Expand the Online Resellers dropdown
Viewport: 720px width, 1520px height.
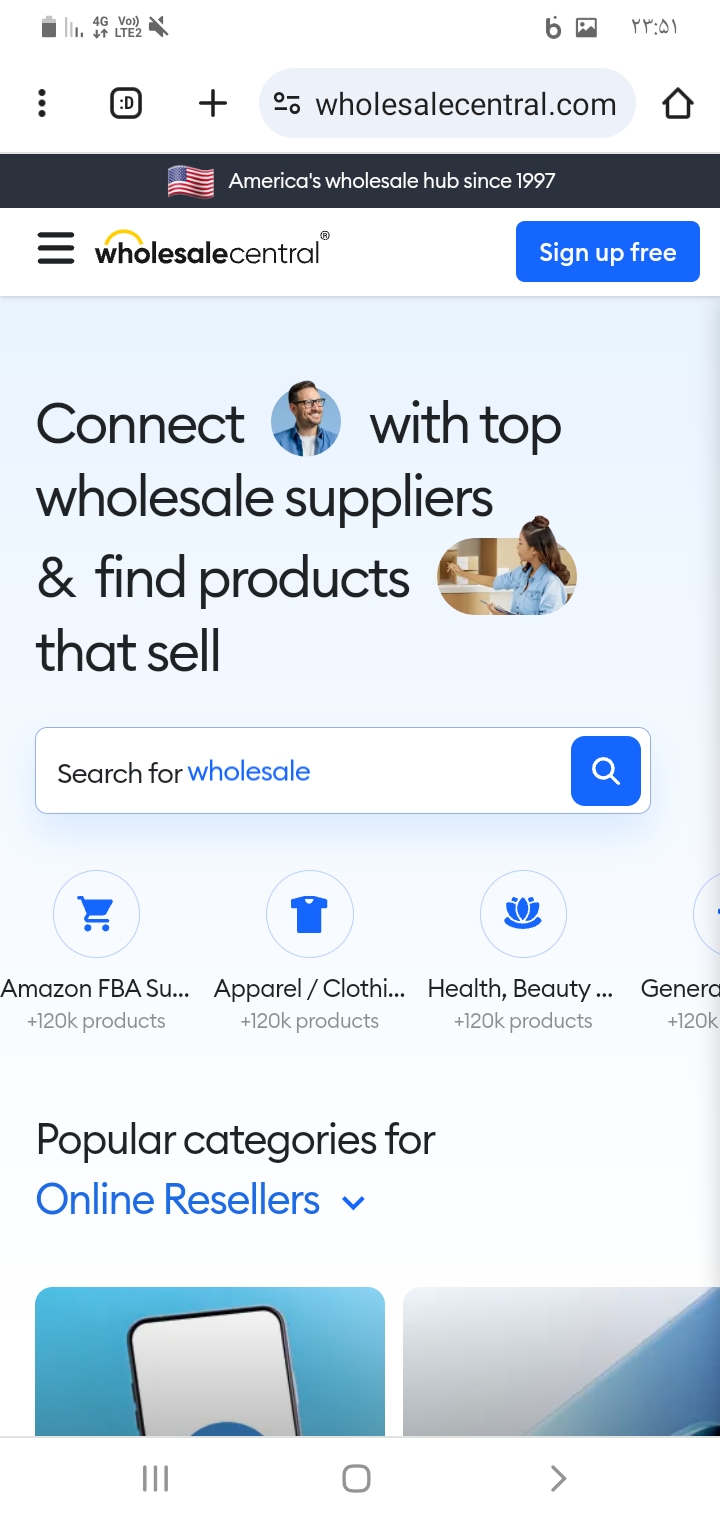click(353, 1203)
